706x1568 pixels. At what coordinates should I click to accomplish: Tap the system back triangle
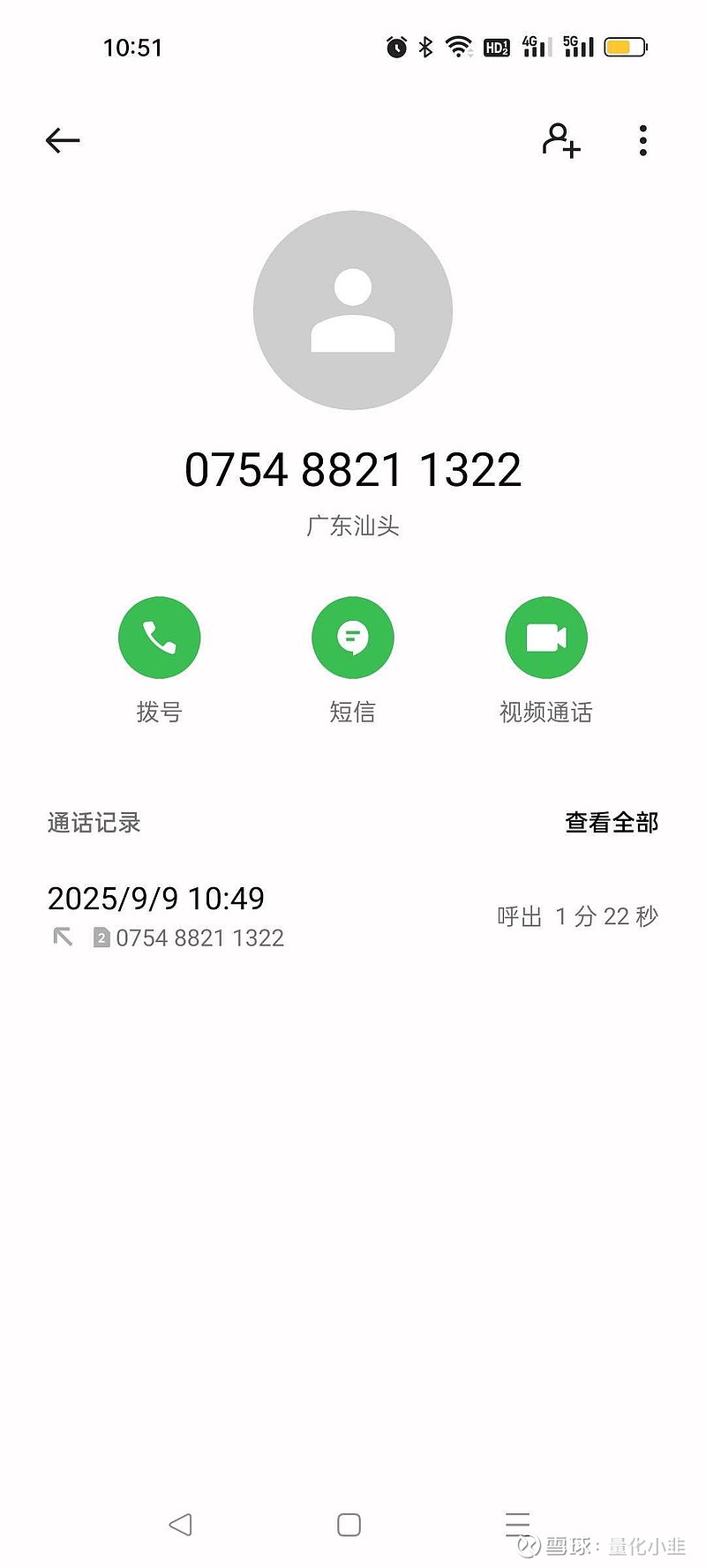180,1525
